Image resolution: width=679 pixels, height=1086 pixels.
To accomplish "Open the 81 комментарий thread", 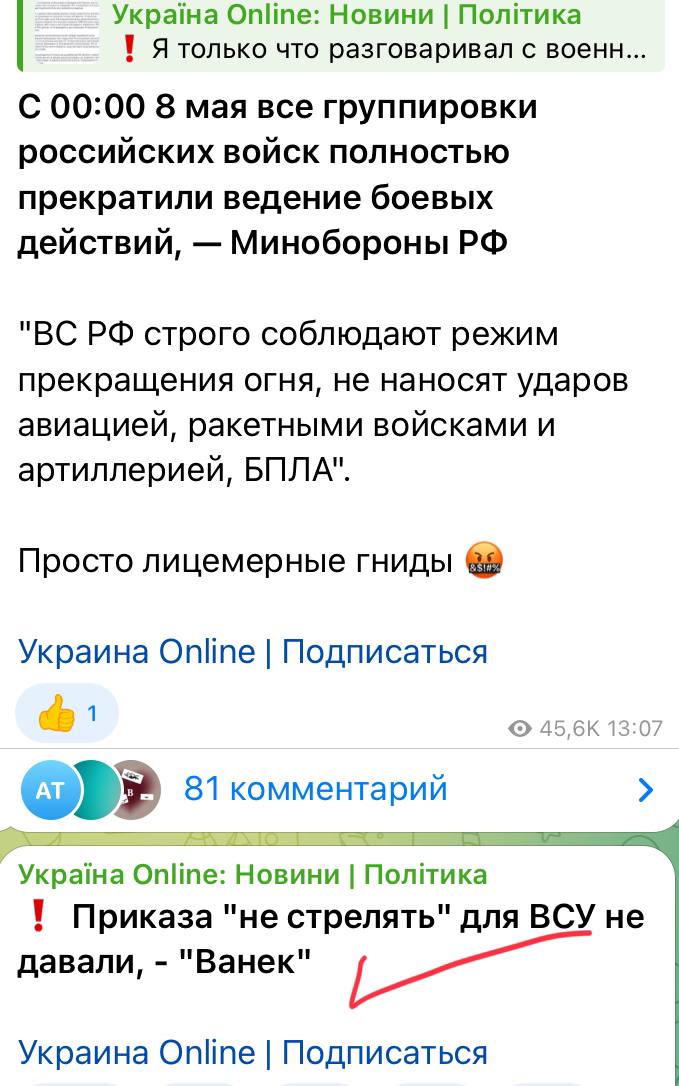I will pyautogui.click(x=316, y=790).
